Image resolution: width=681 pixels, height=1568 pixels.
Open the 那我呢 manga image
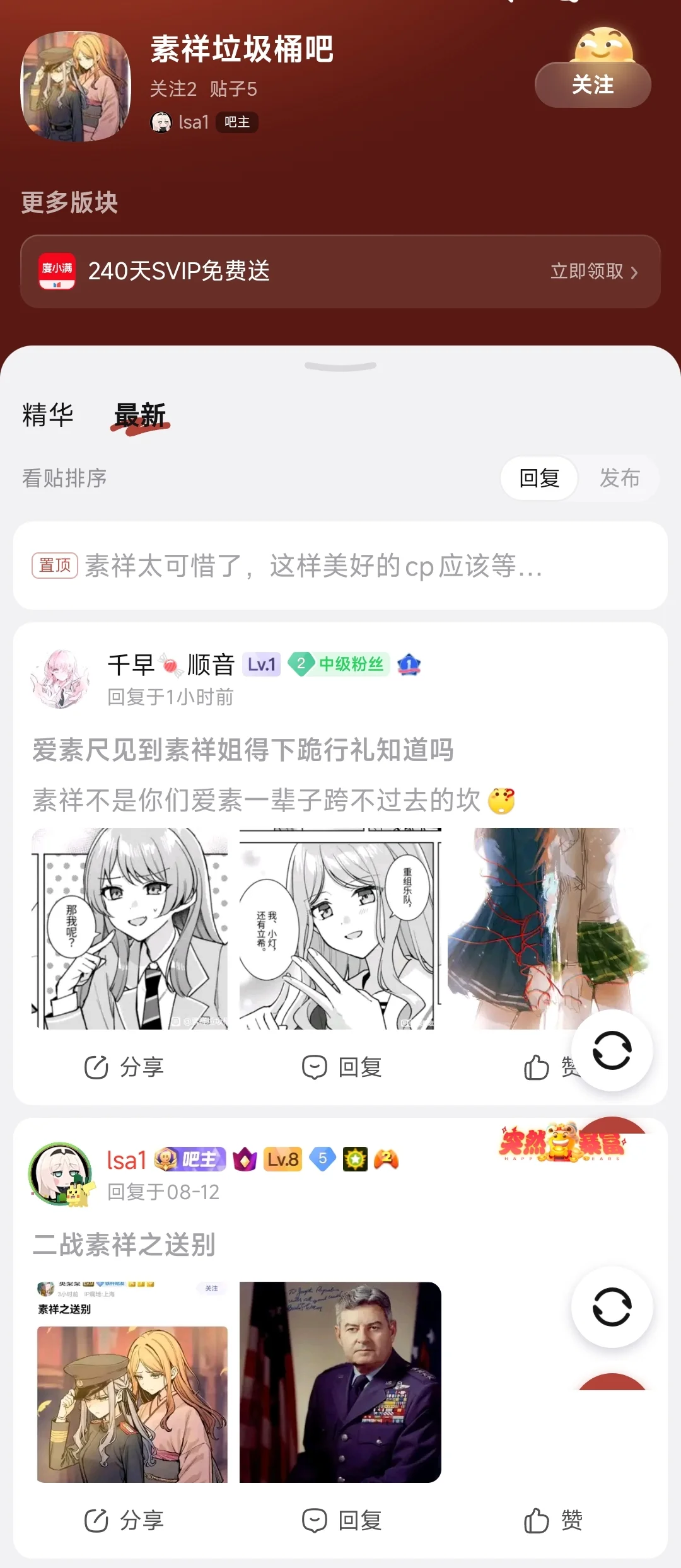click(130, 928)
